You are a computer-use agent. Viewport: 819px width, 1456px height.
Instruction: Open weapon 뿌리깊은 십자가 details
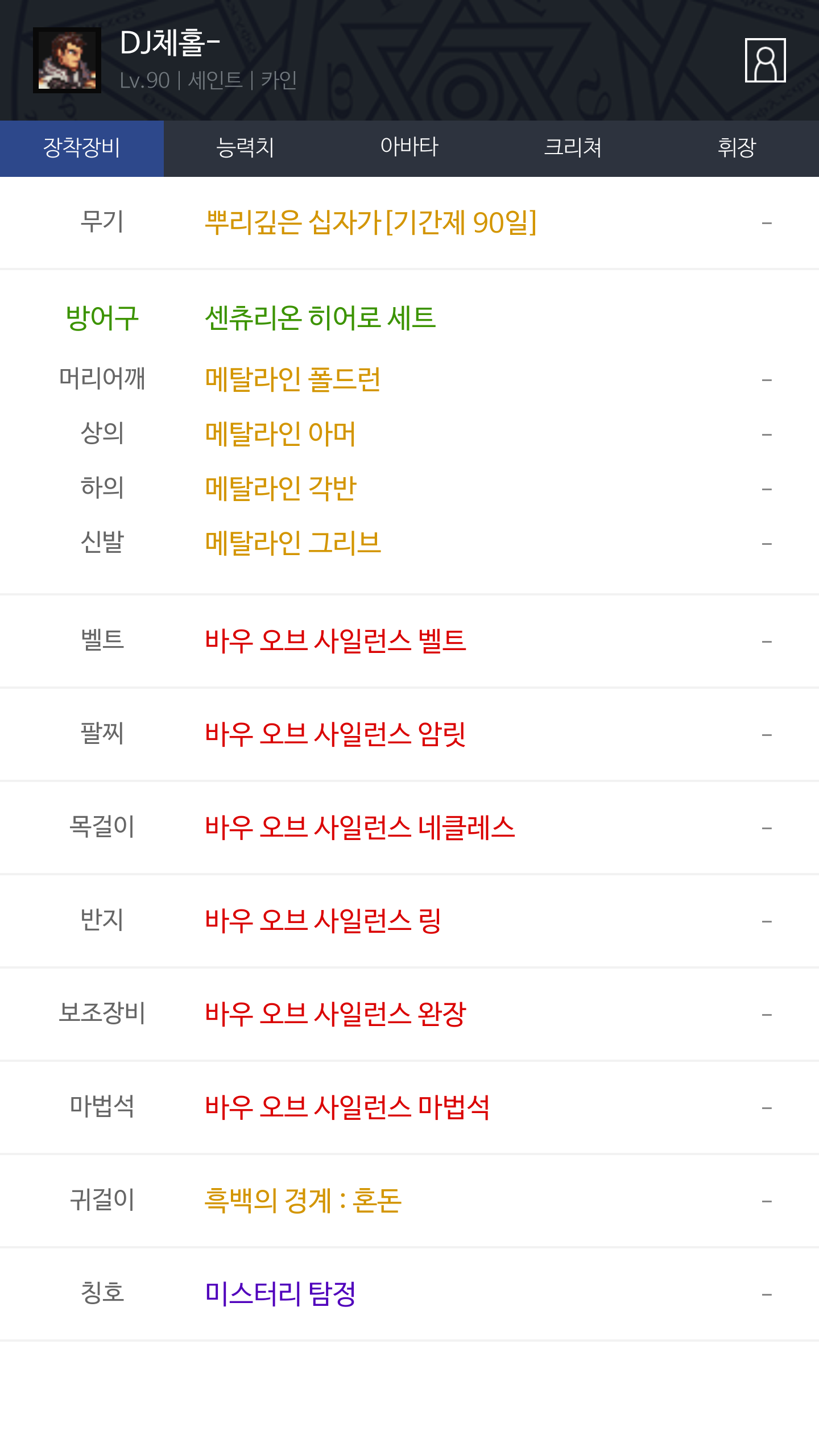tap(409, 222)
